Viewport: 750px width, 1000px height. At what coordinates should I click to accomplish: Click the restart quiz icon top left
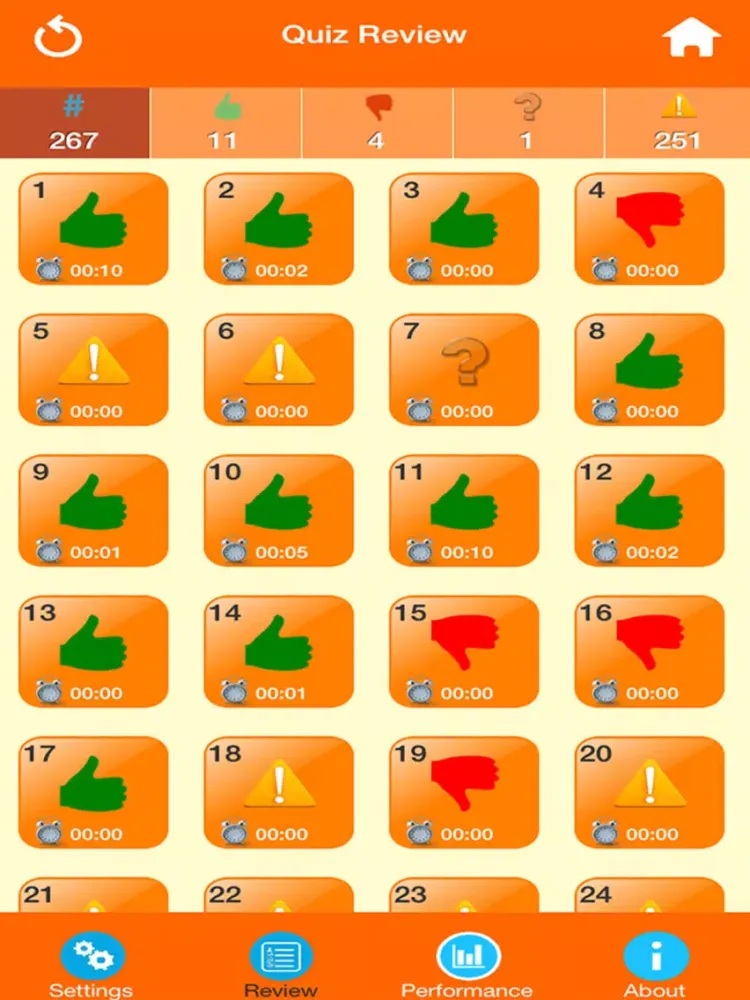tap(57, 35)
